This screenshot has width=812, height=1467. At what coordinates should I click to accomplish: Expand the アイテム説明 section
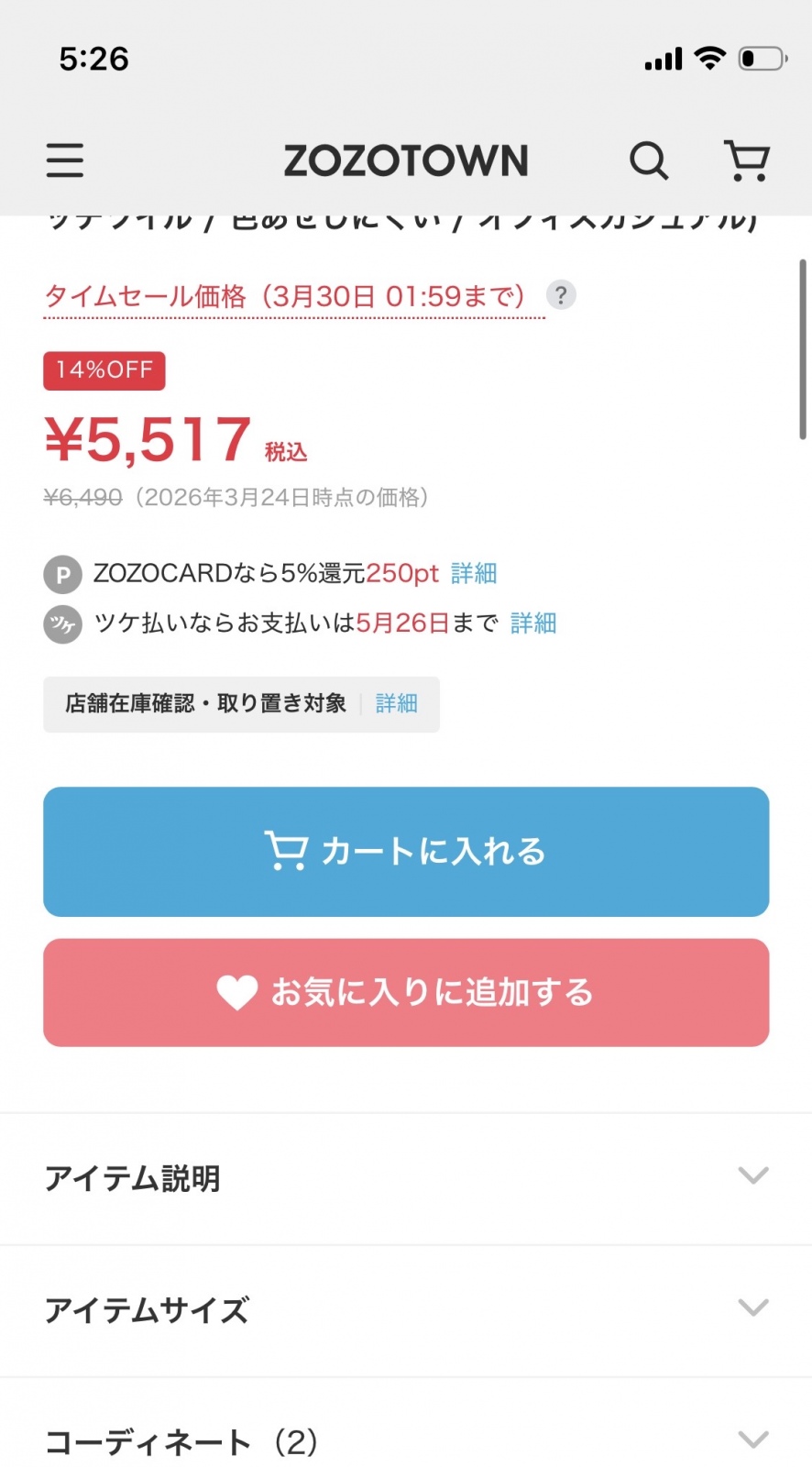(406, 1178)
